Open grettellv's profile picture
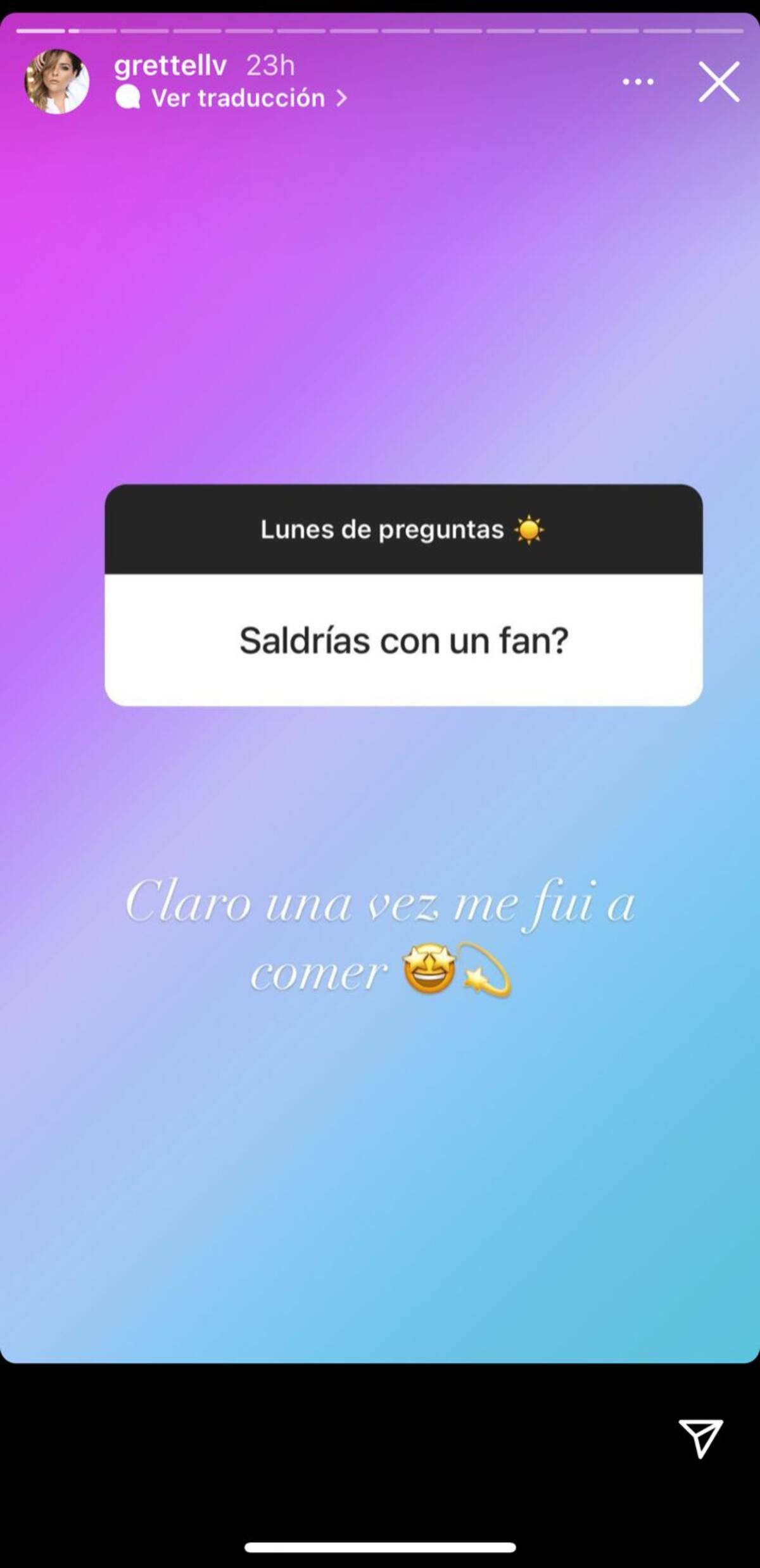760x1568 pixels. pyautogui.click(x=57, y=82)
